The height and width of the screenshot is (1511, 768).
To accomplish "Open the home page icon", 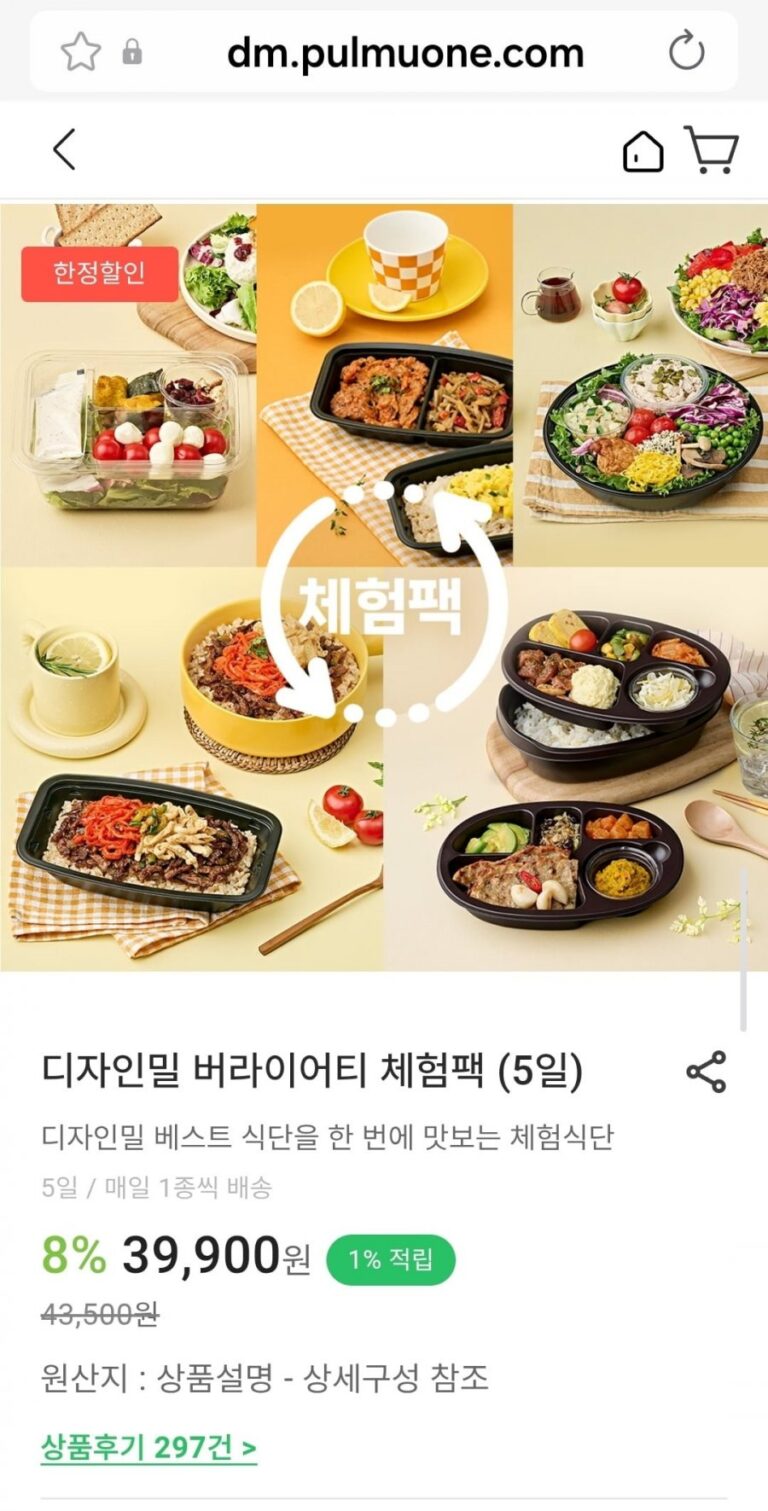I will coord(642,152).
